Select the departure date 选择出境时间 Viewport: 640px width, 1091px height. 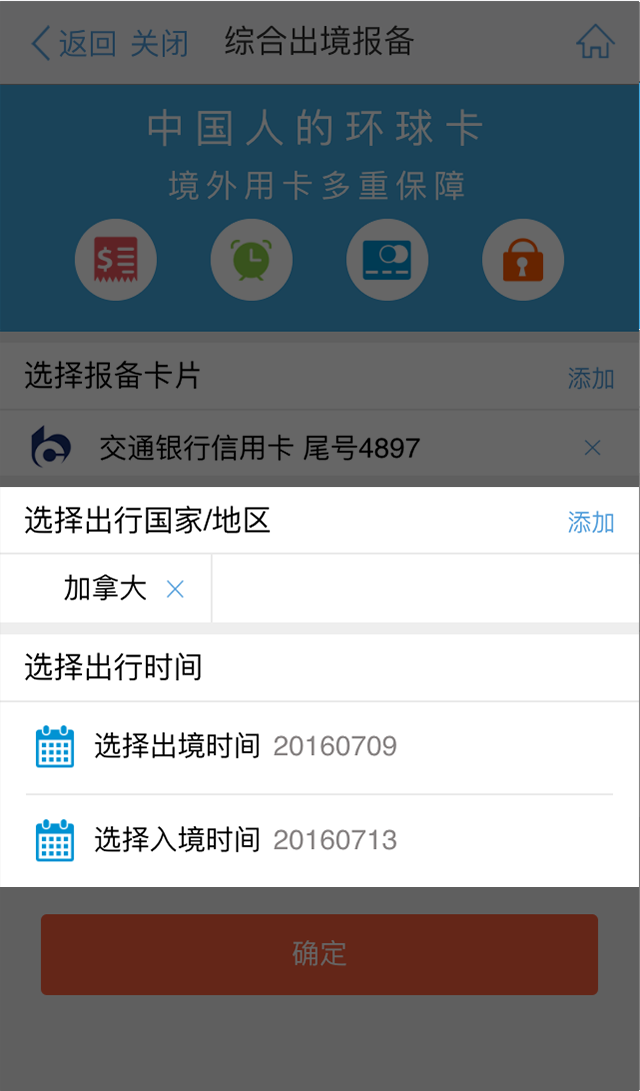click(319, 747)
